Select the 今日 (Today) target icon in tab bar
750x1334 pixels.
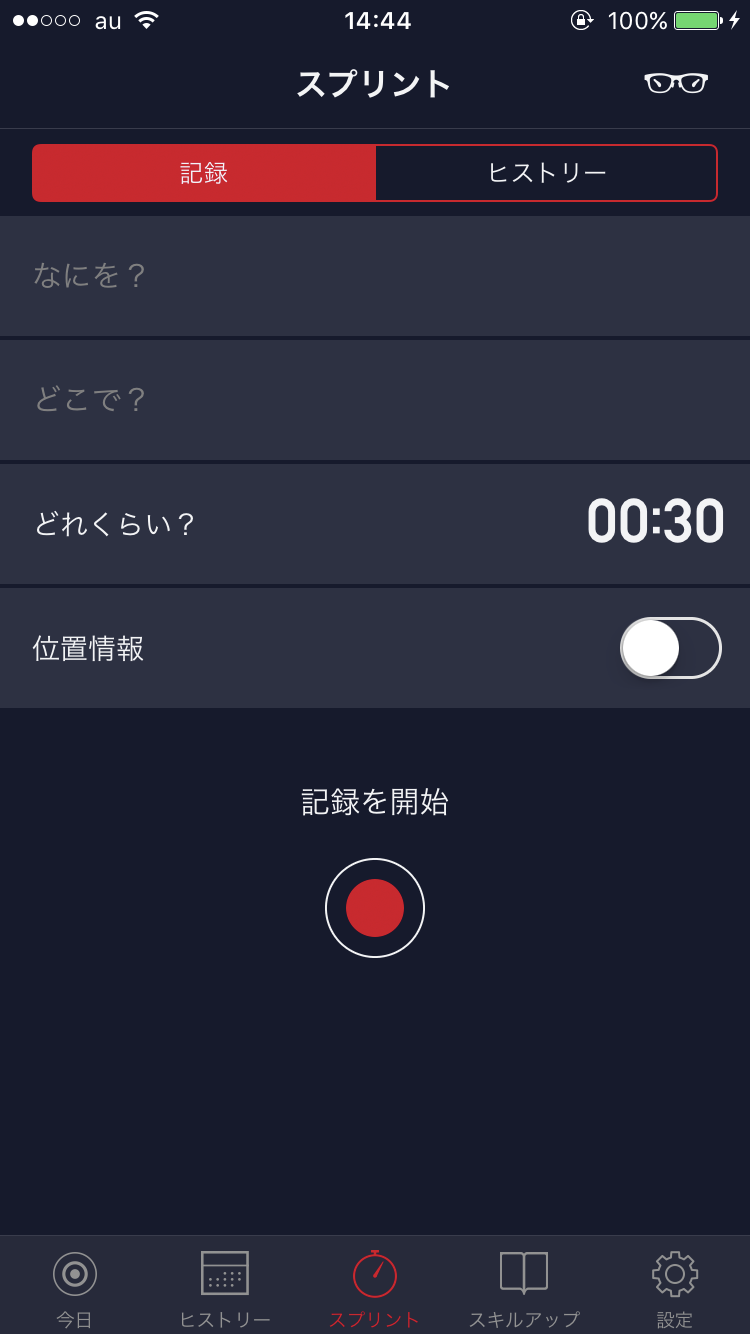[x=75, y=1273]
